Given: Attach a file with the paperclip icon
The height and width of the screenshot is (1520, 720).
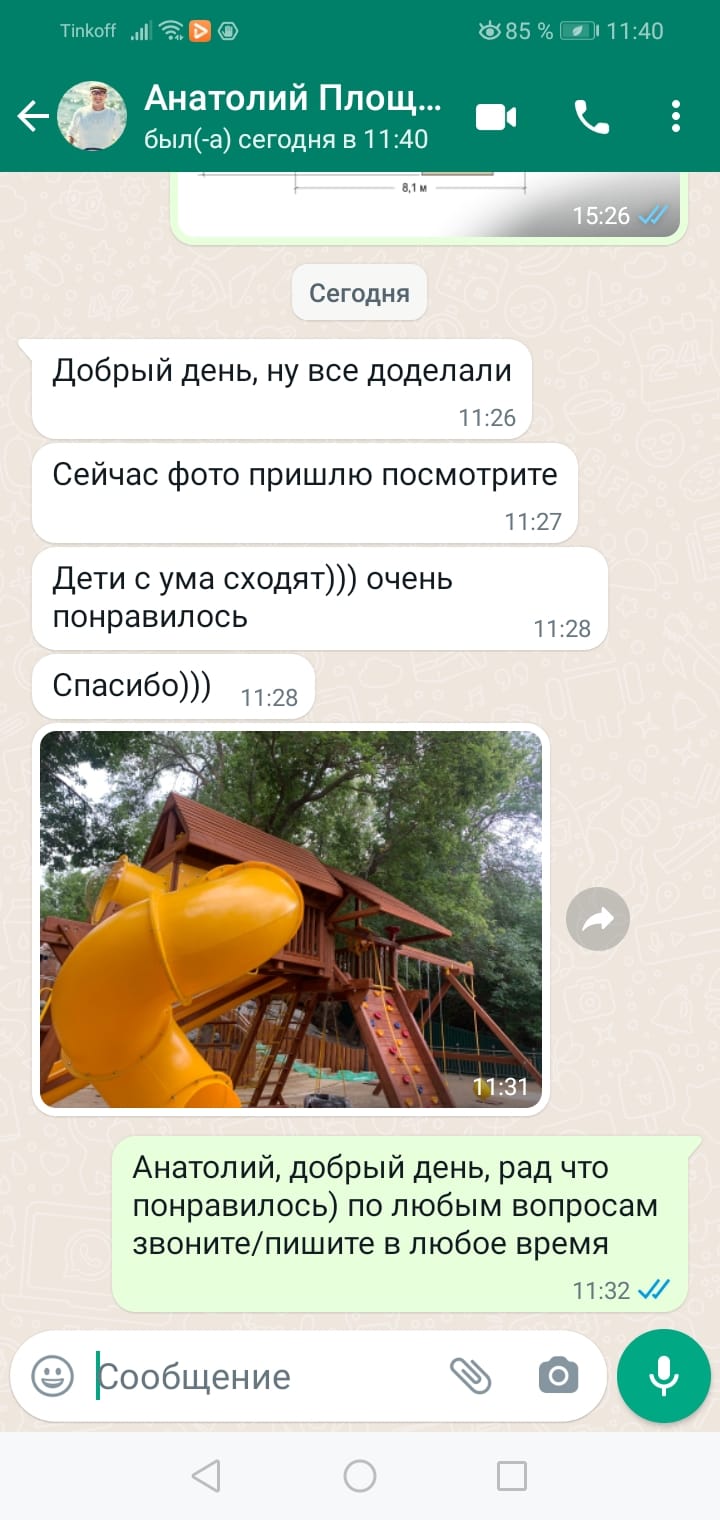Looking at the screenshot, I should (x=471, y=1376).
